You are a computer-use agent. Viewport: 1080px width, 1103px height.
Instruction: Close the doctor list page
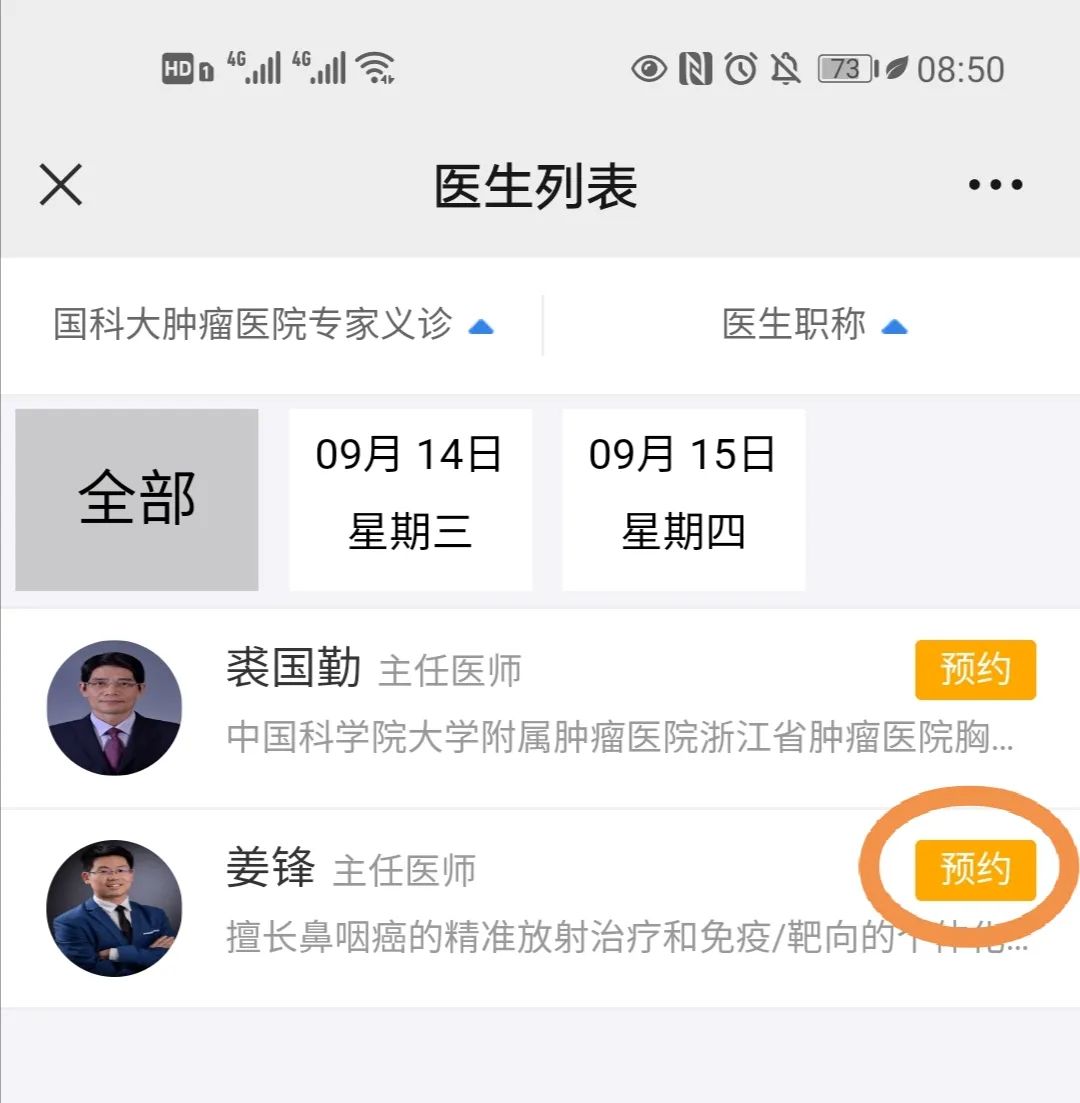pos(61,185)
